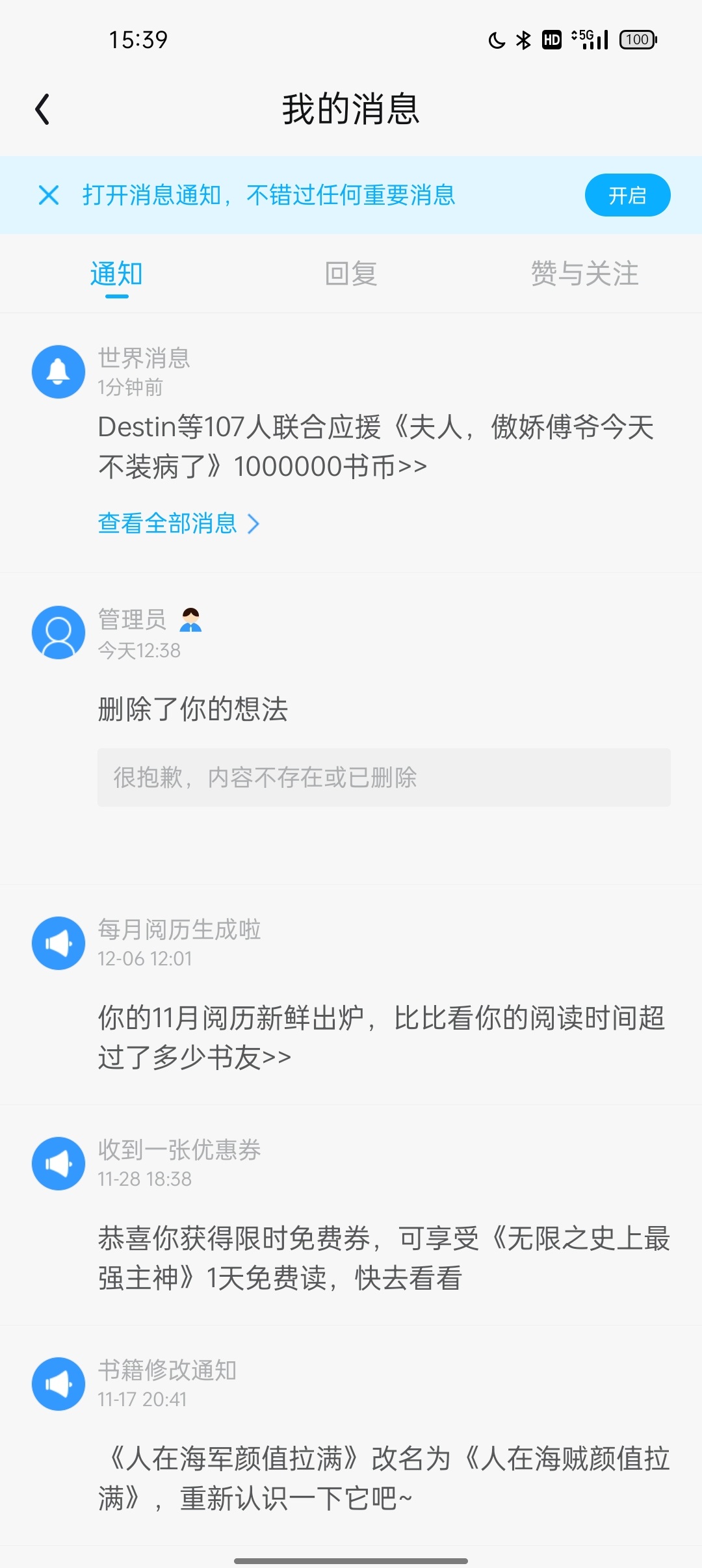Open the Destin等107人联合应援 world message
This screenshot has width=702, height=1568.
pos(376,447)
